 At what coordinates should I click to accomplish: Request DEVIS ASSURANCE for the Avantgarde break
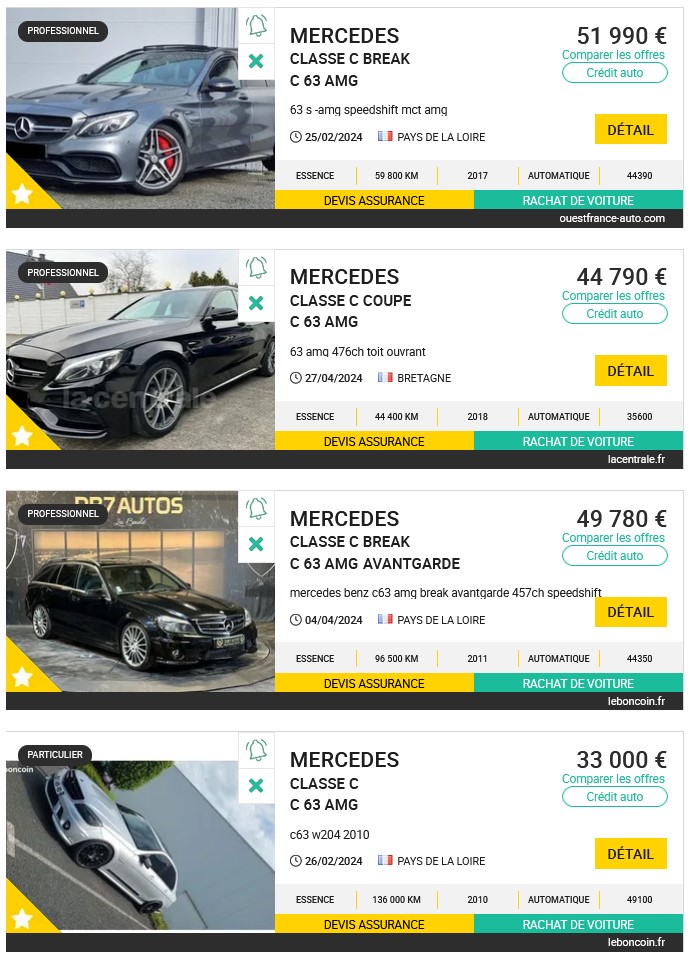click(374, 683)
